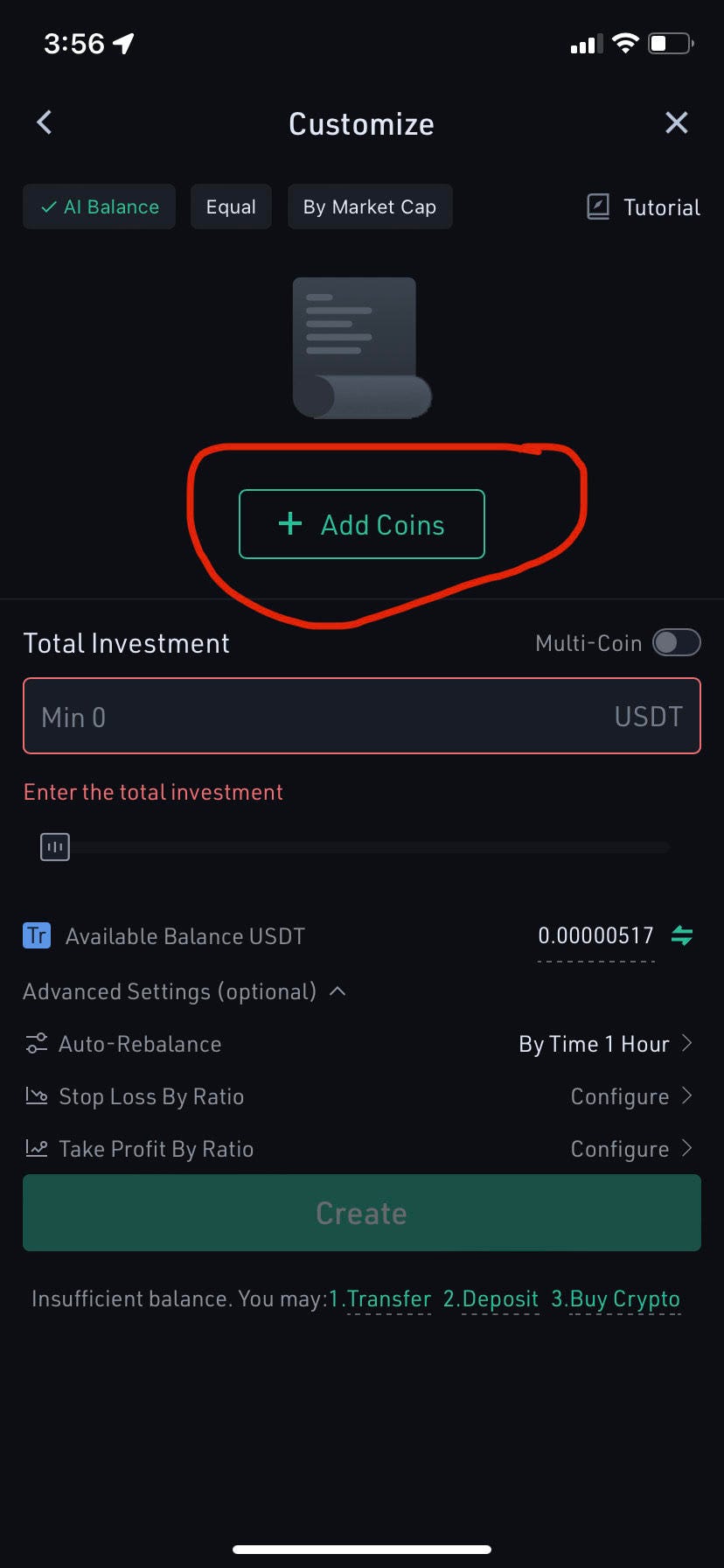Image resolution: width=724 pixels, height=1568 pixels.
Task: Configure Stop Loss By Ratio
Action: 362,1096
